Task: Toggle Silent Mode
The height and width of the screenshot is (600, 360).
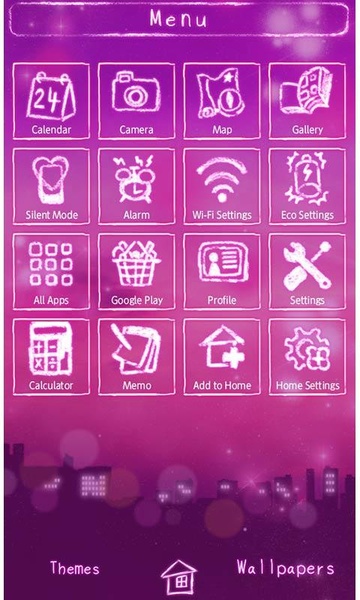Action: click(51, 186)
